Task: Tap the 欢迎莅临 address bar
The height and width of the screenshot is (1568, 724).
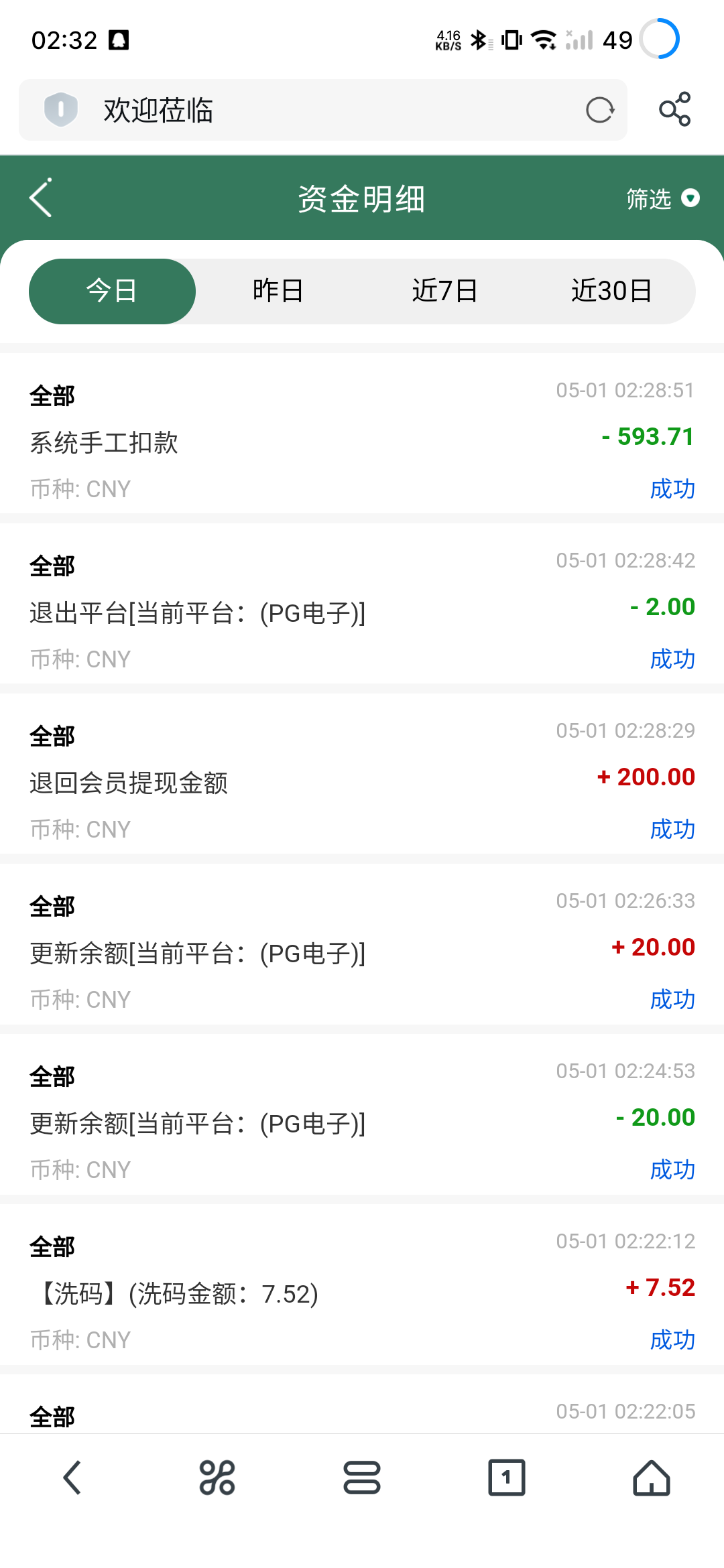Action: point(322,111)
